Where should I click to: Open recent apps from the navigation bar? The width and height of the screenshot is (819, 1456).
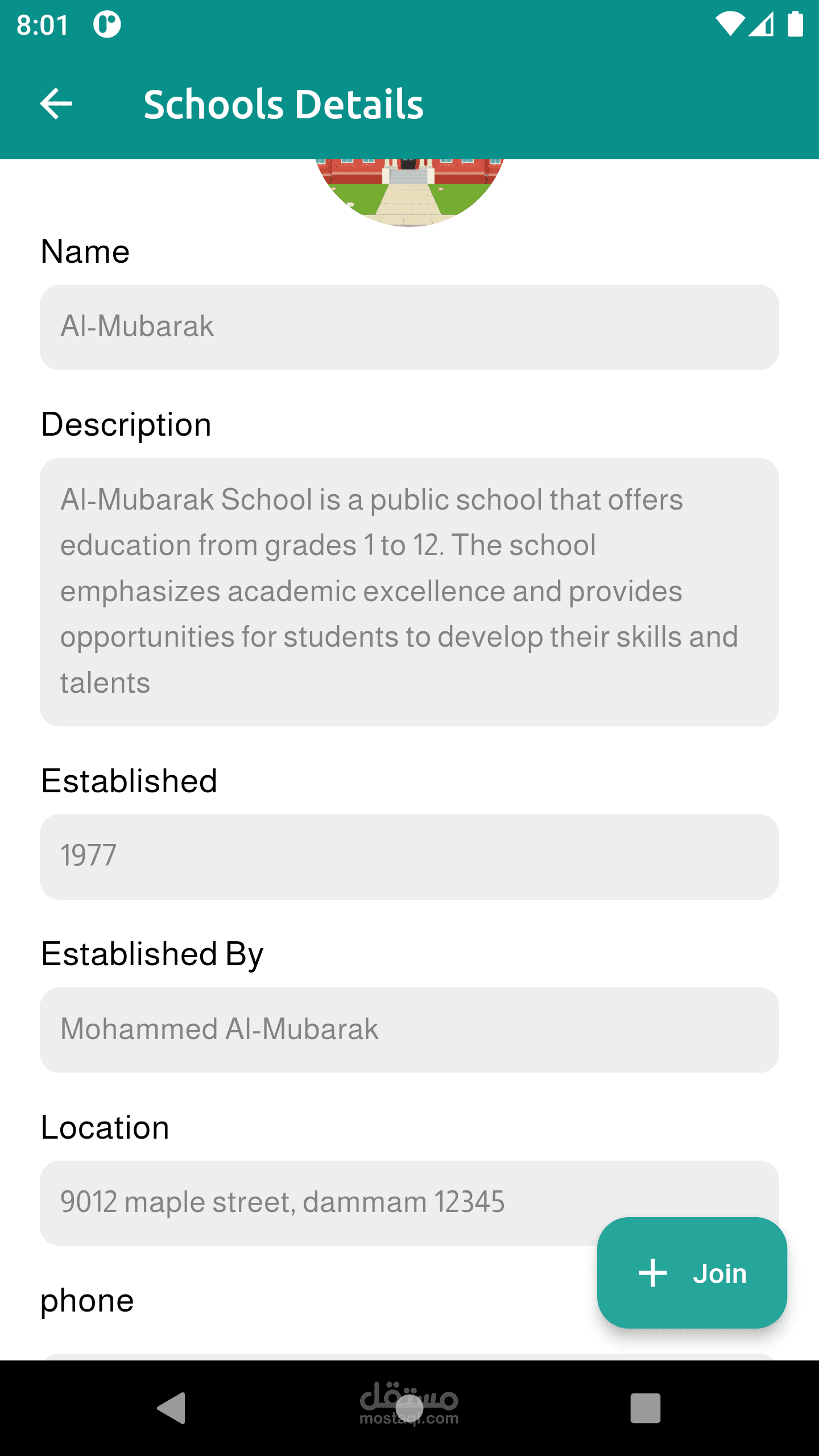[645, 1408]
